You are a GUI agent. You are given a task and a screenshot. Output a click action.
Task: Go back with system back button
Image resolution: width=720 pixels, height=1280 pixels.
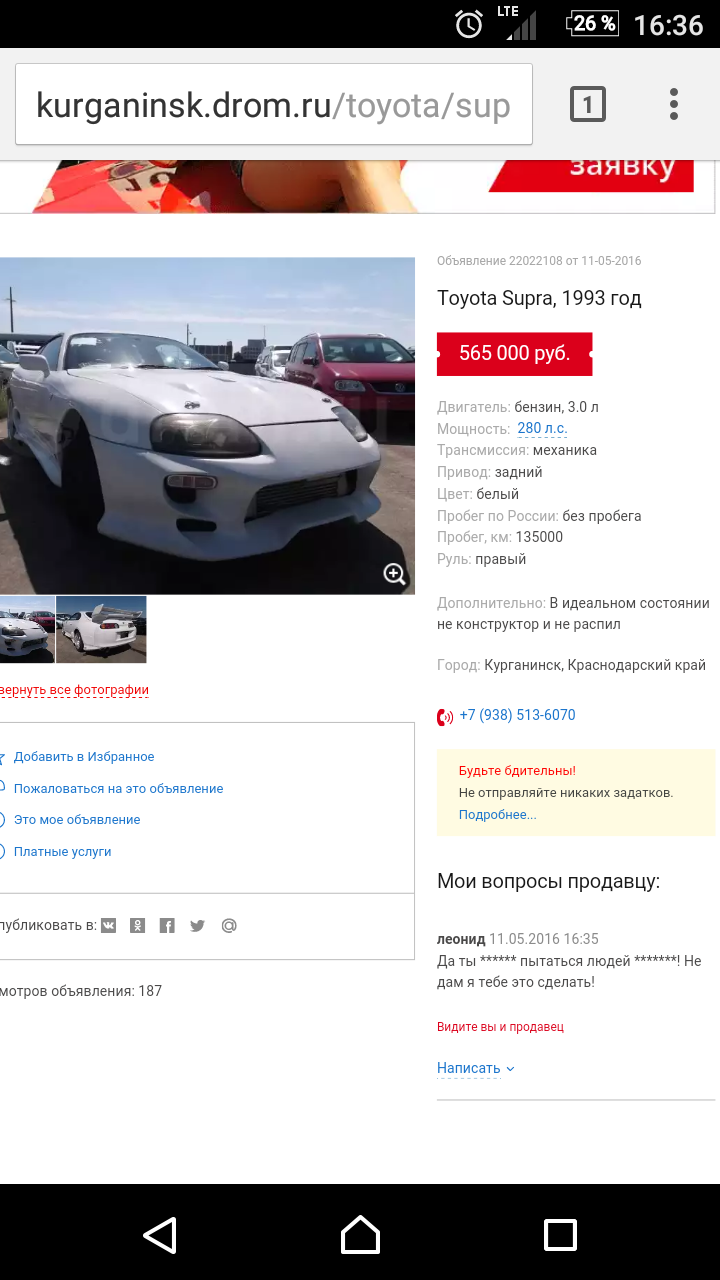160,1235
